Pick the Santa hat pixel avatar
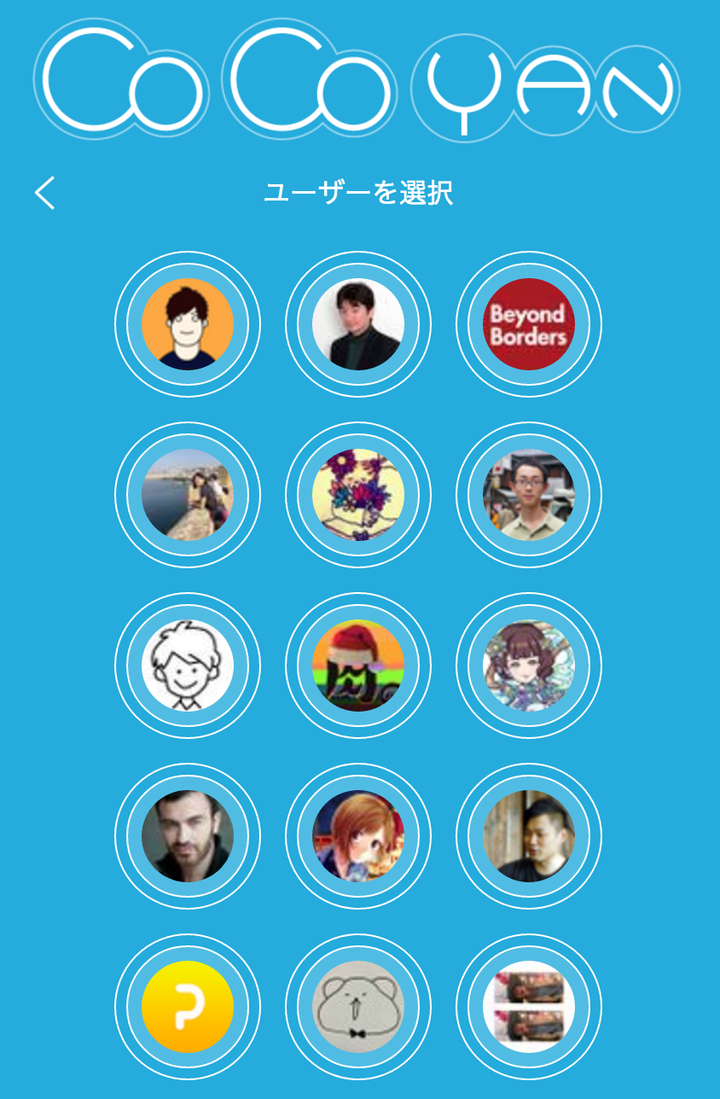This screenshot has height=1099, width=720. [x=358, y=666]
